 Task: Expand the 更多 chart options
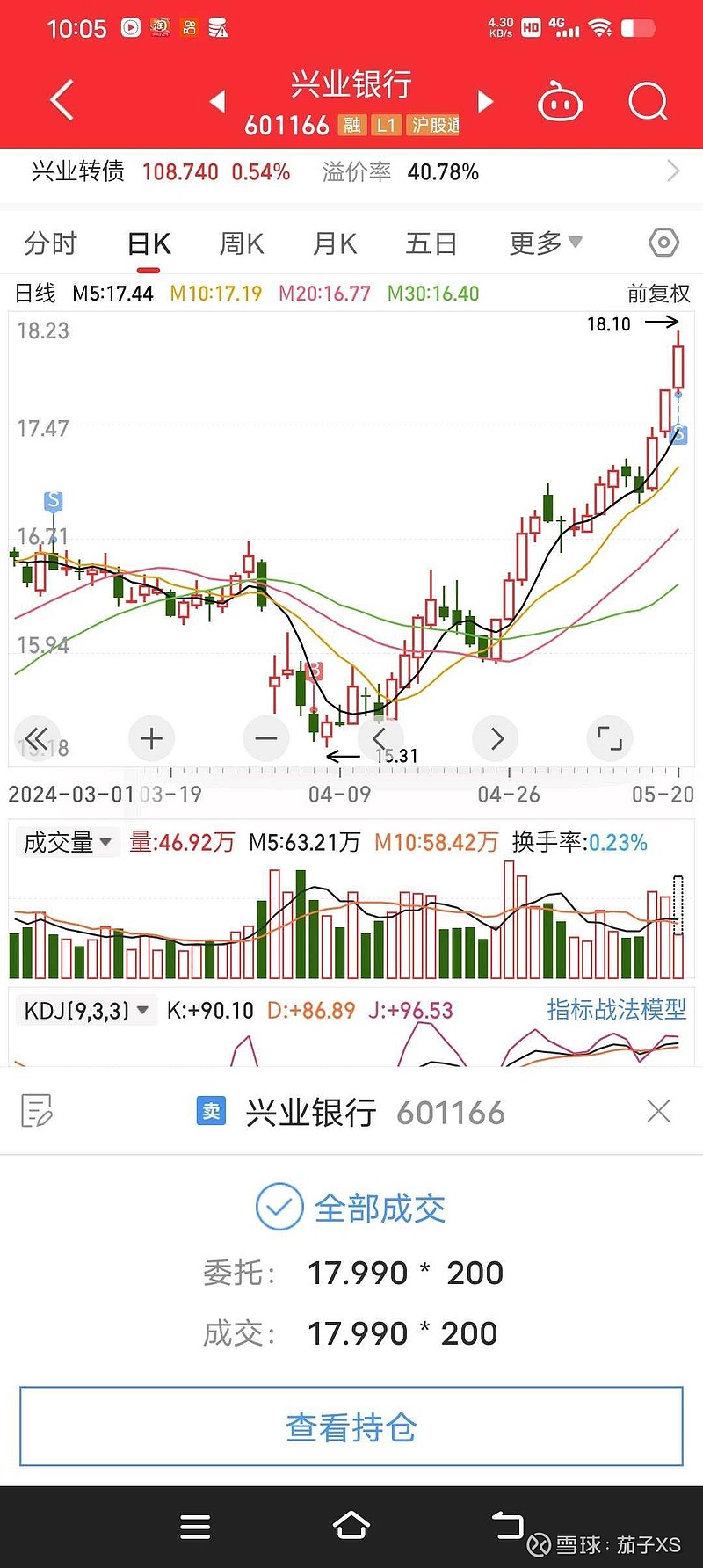545,243
